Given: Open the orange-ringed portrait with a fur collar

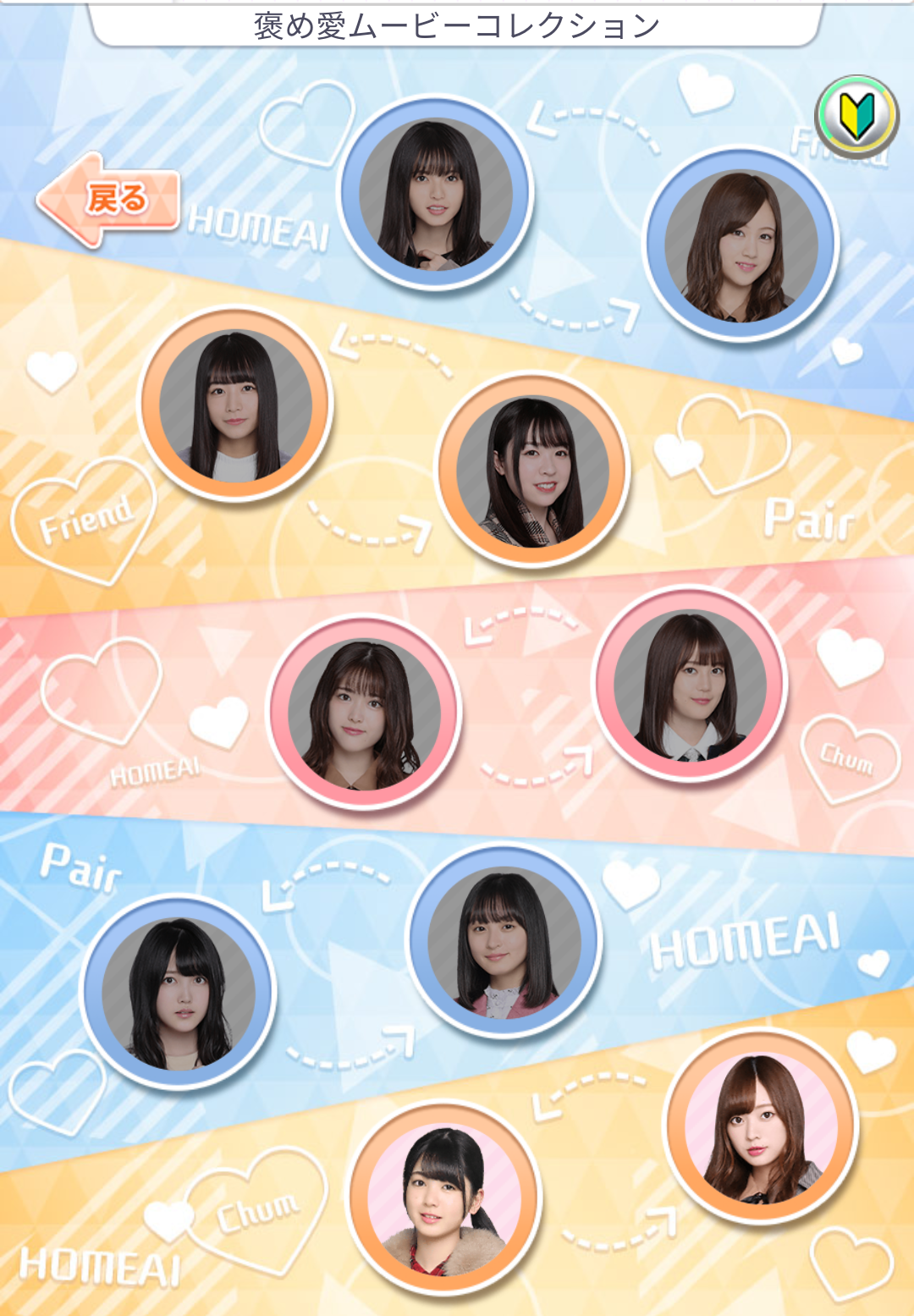Looking at the screenshot, I should pos(444,1198).
